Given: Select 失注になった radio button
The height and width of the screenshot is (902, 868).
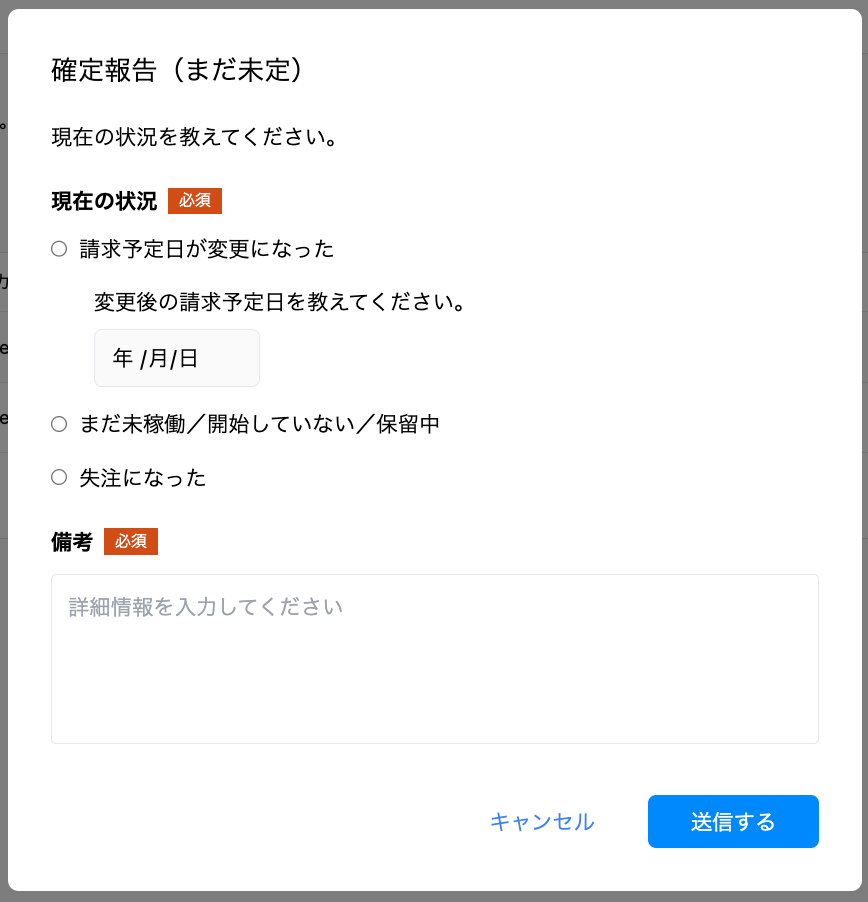Looking at the screenshot, I should pos(59,478).
